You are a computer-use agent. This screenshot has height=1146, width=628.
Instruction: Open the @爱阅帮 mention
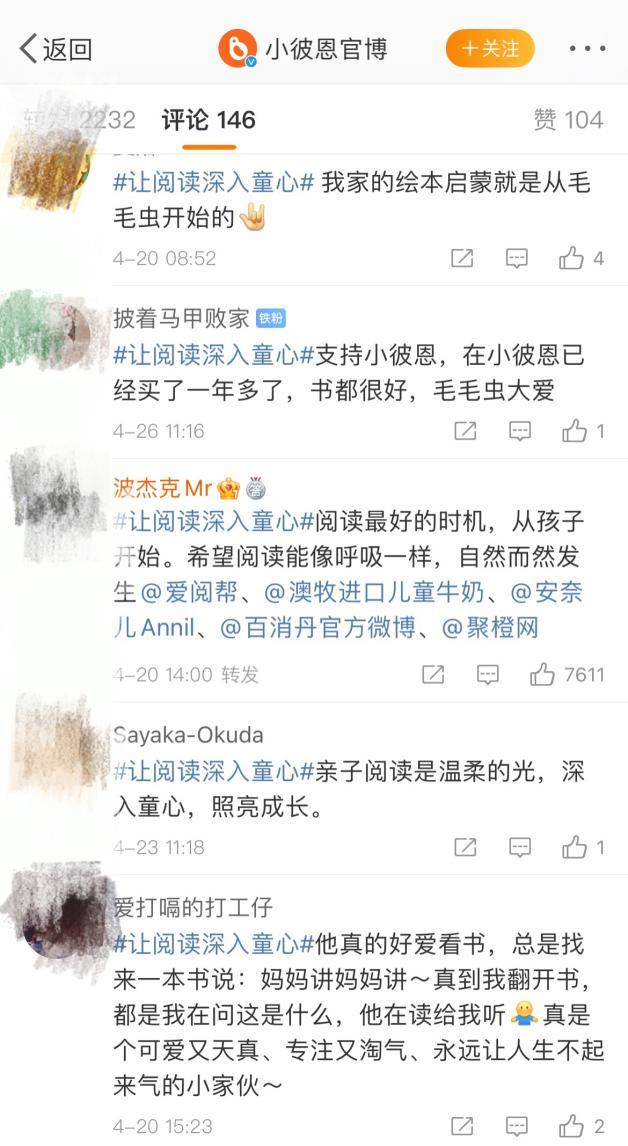pyautogui.click(x=190, y=592)
